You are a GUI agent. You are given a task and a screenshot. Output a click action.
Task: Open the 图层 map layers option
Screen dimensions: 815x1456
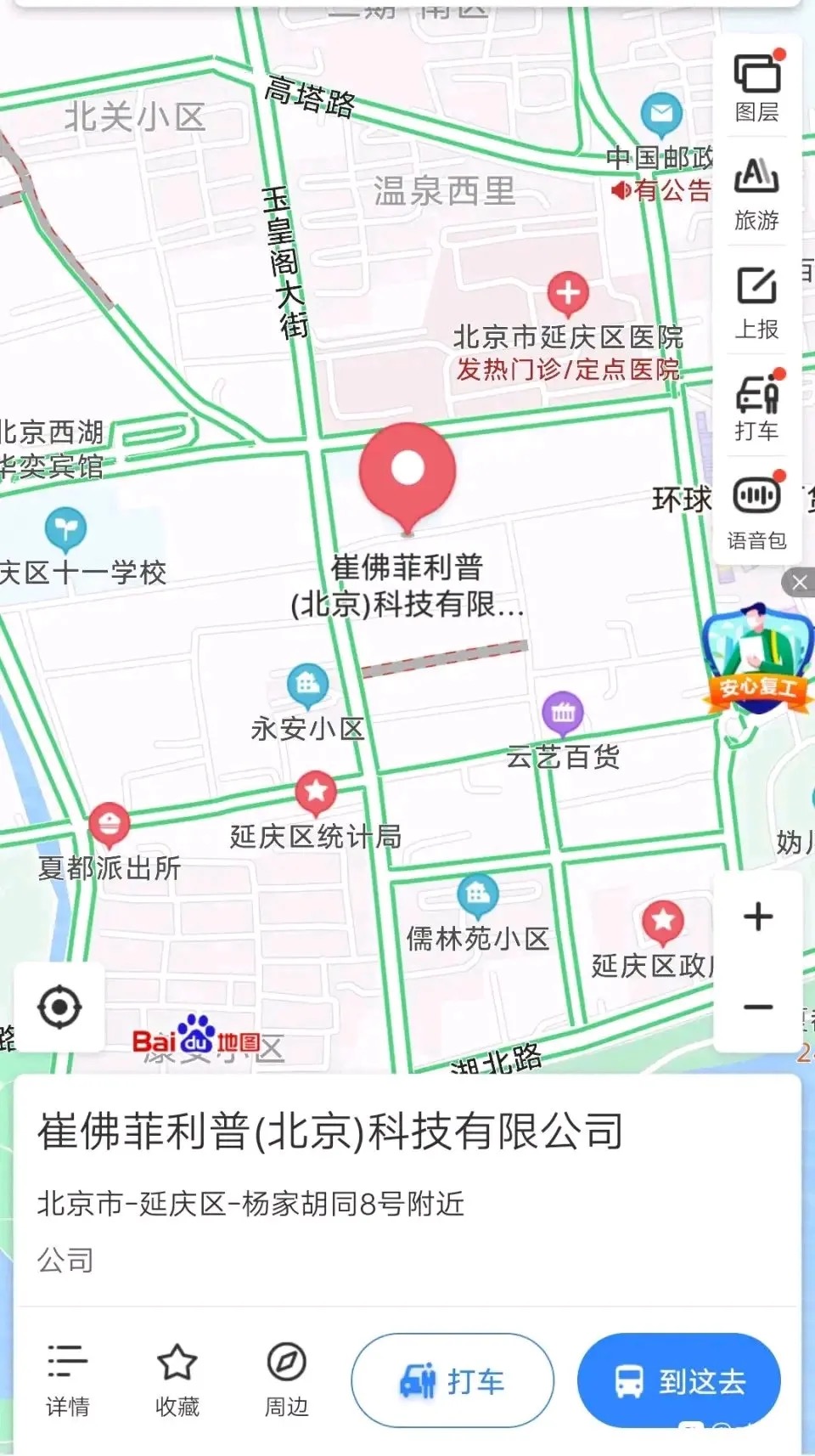[756, 85]
